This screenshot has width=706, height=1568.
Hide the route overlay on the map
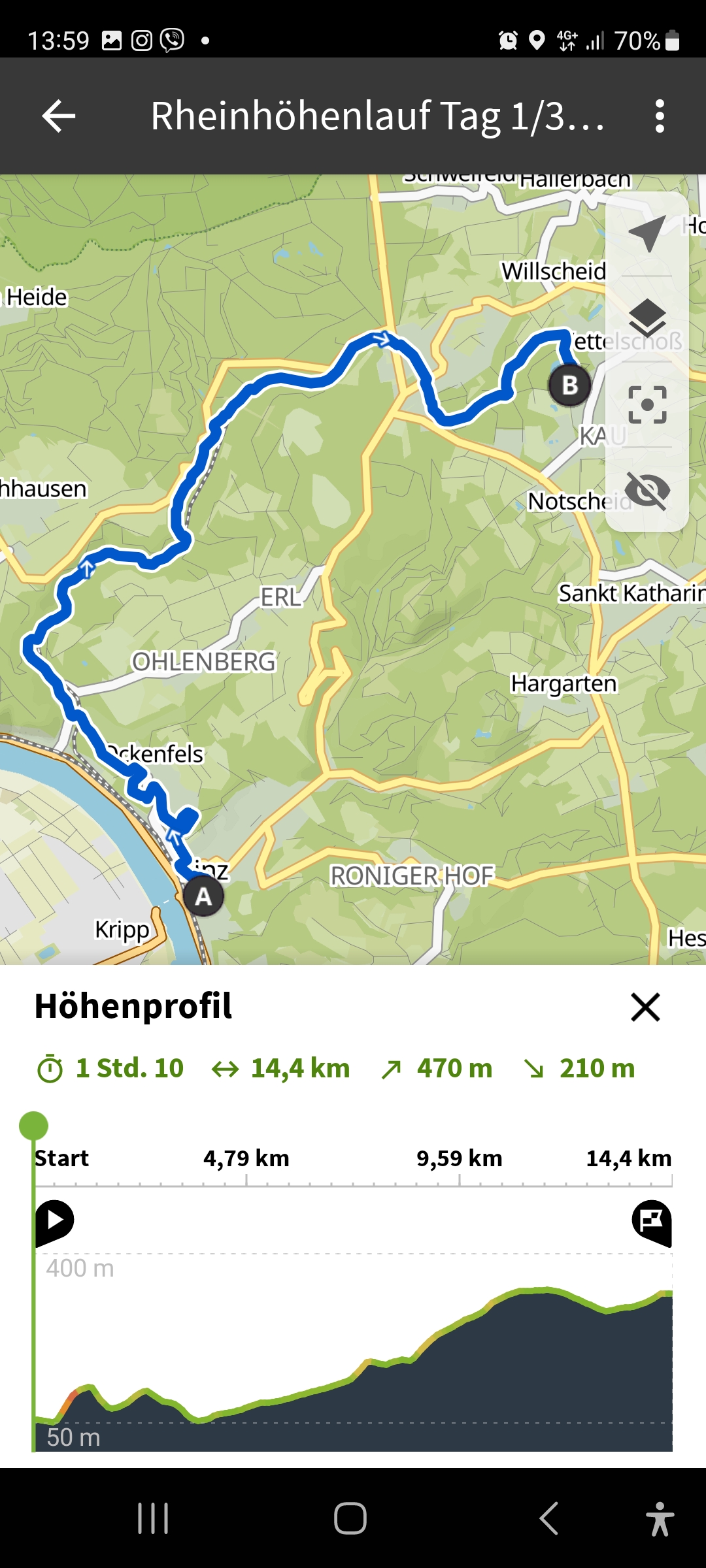click(647, 490)
